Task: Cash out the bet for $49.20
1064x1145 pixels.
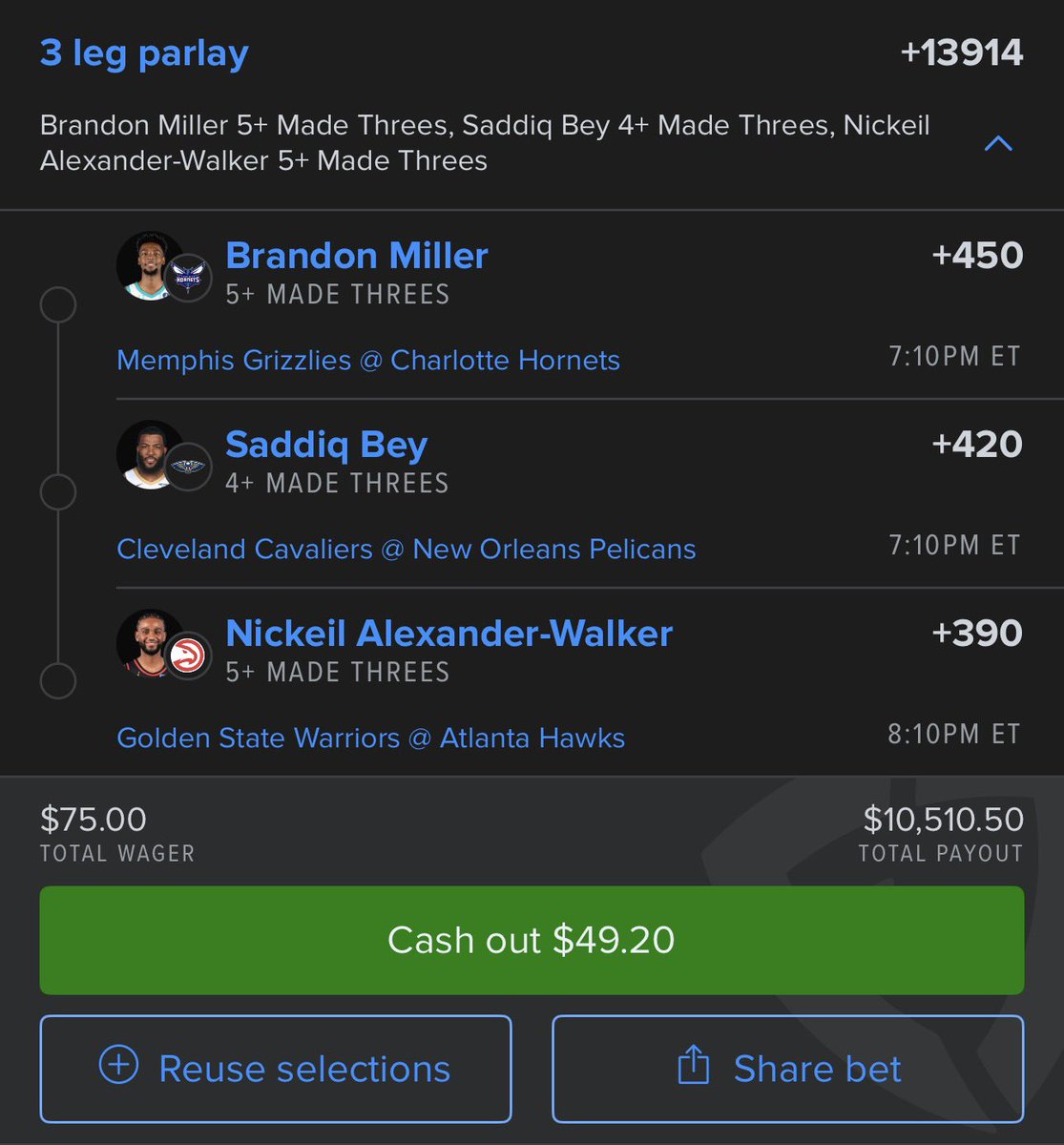Action: click(532, 940)
